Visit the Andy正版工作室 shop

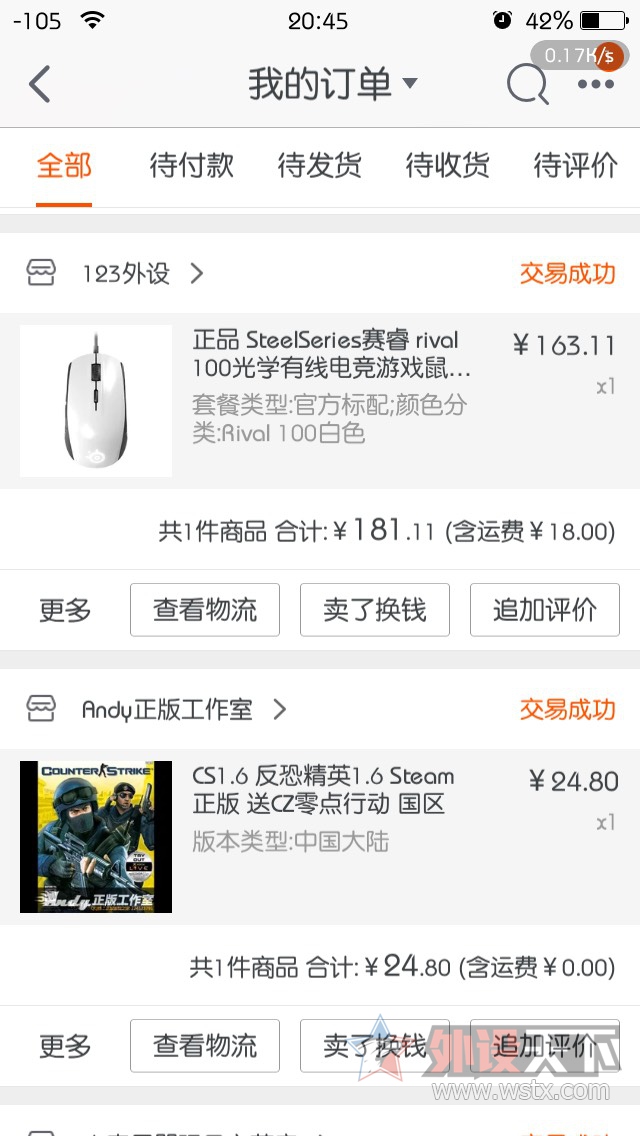167,710
